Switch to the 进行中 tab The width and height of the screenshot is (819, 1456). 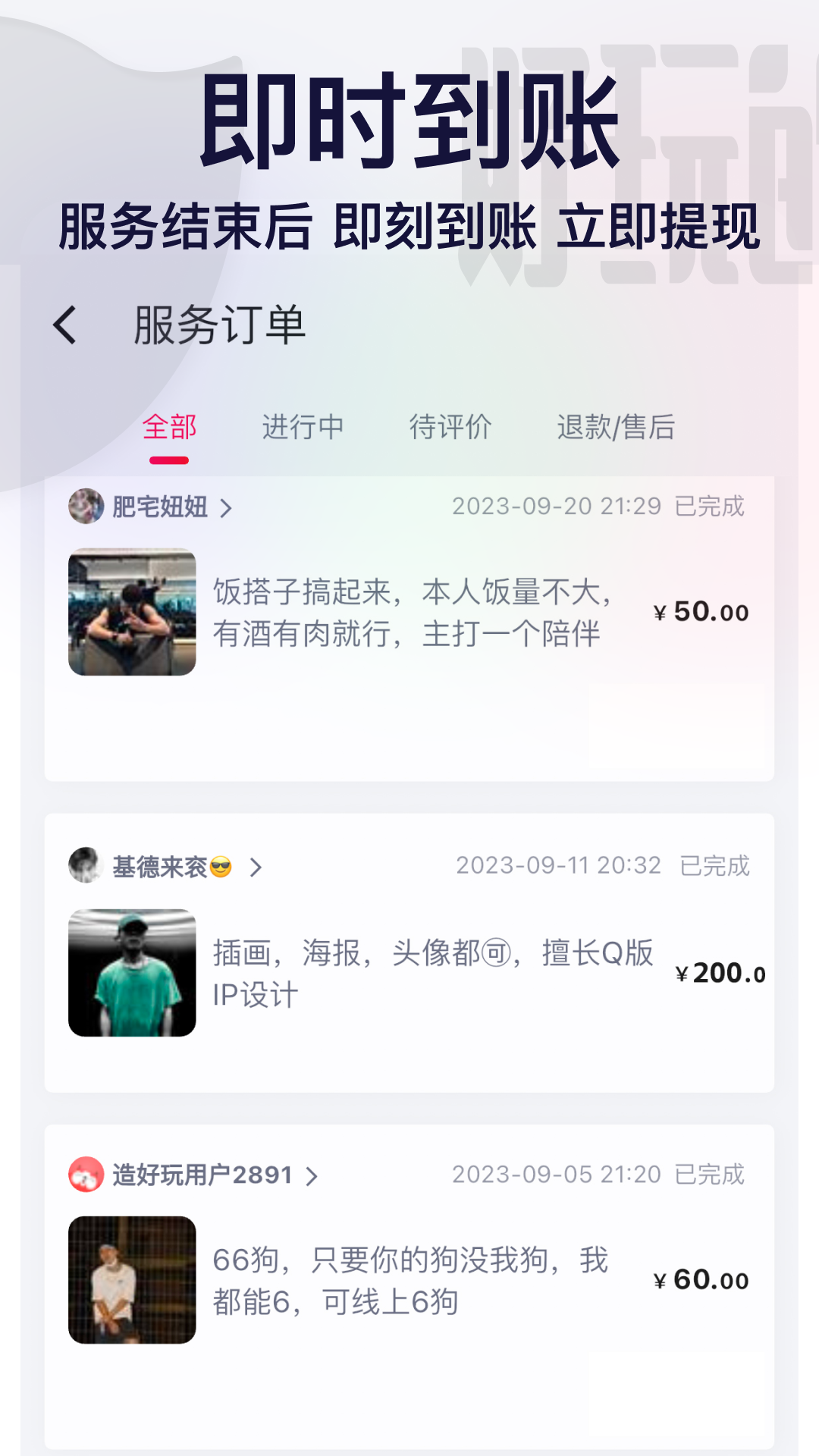pyautogui.click(x=303, y=427)
